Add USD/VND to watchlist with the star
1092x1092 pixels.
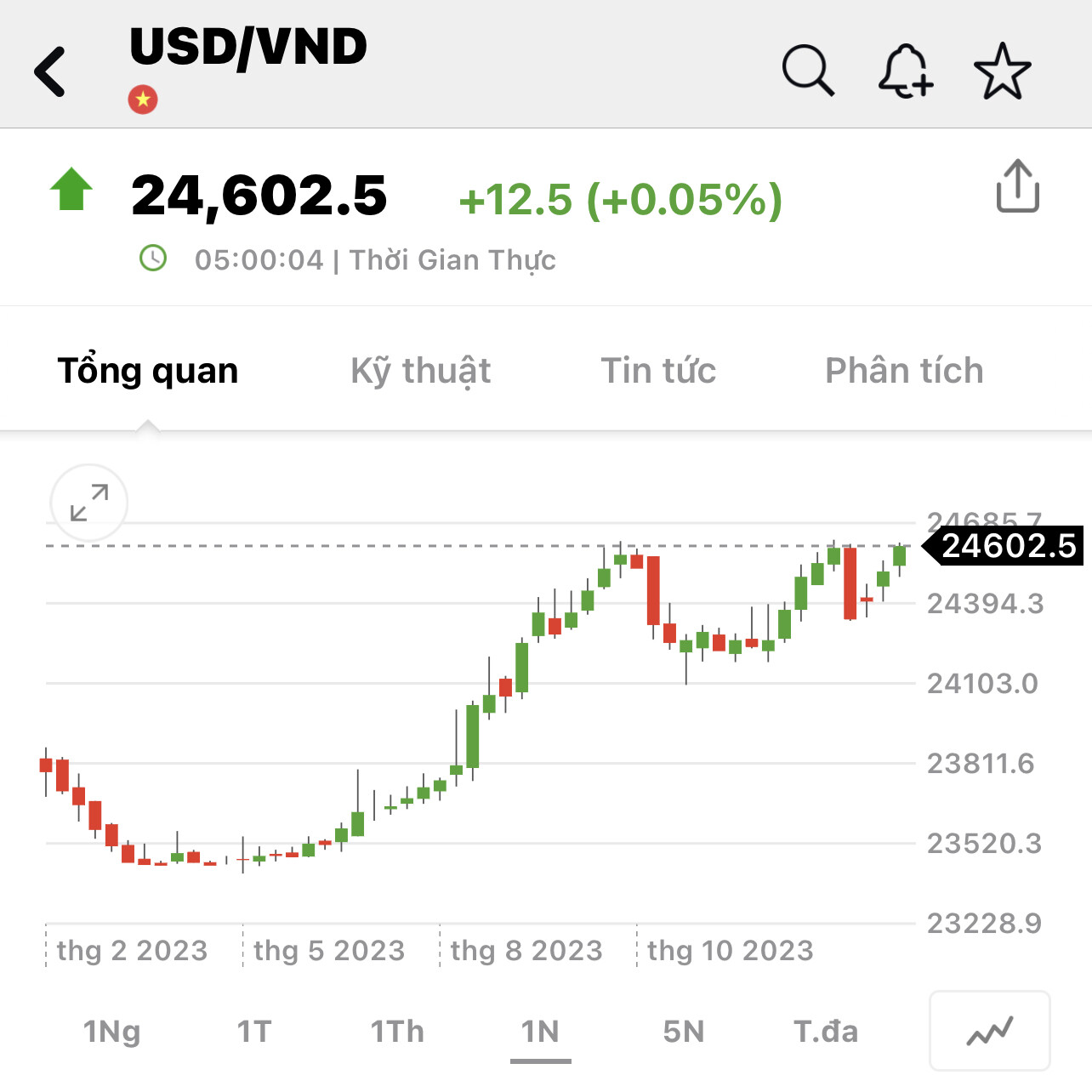point(1002,71)
